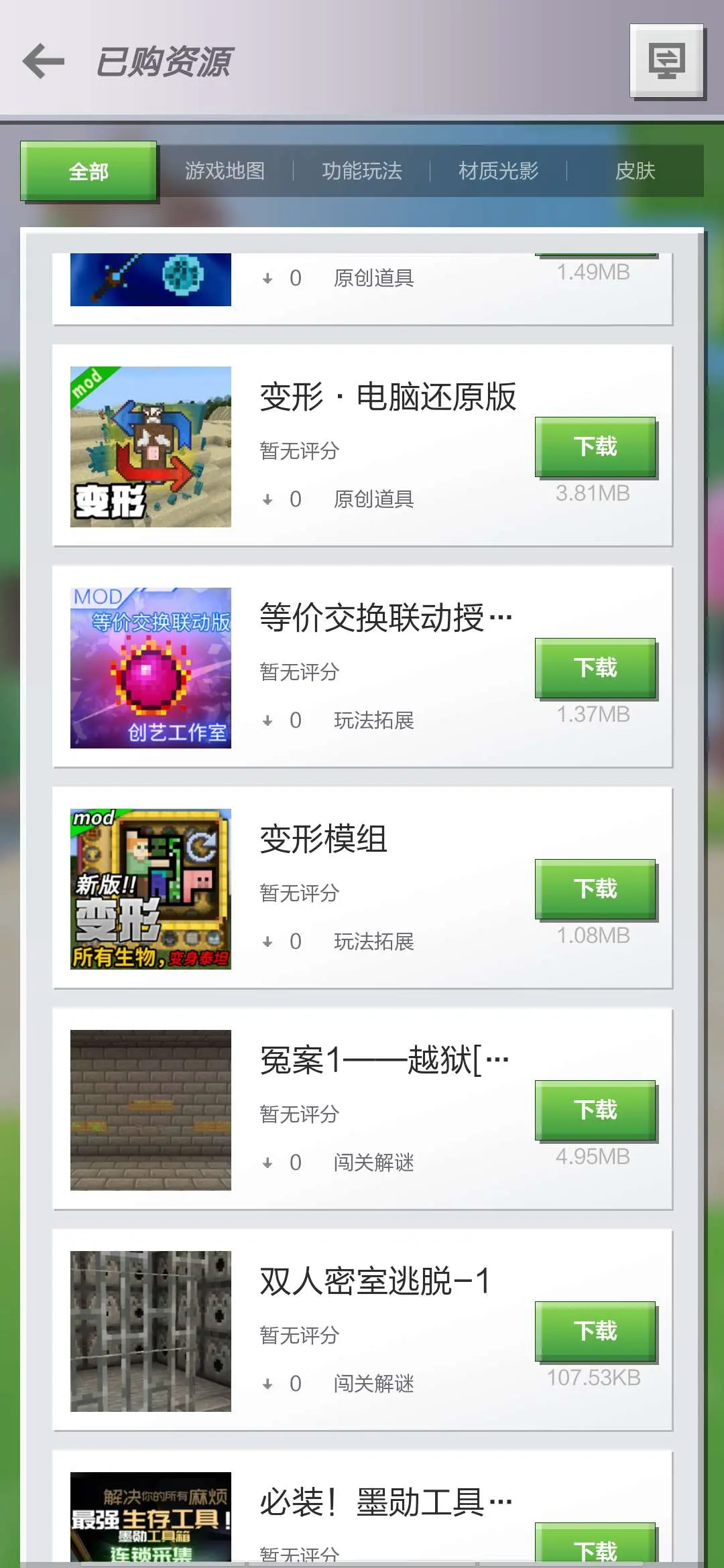The image size is (724, 1568).
Task: Download 双人密室逃脱-1
Action: (x=595, y=1331)
